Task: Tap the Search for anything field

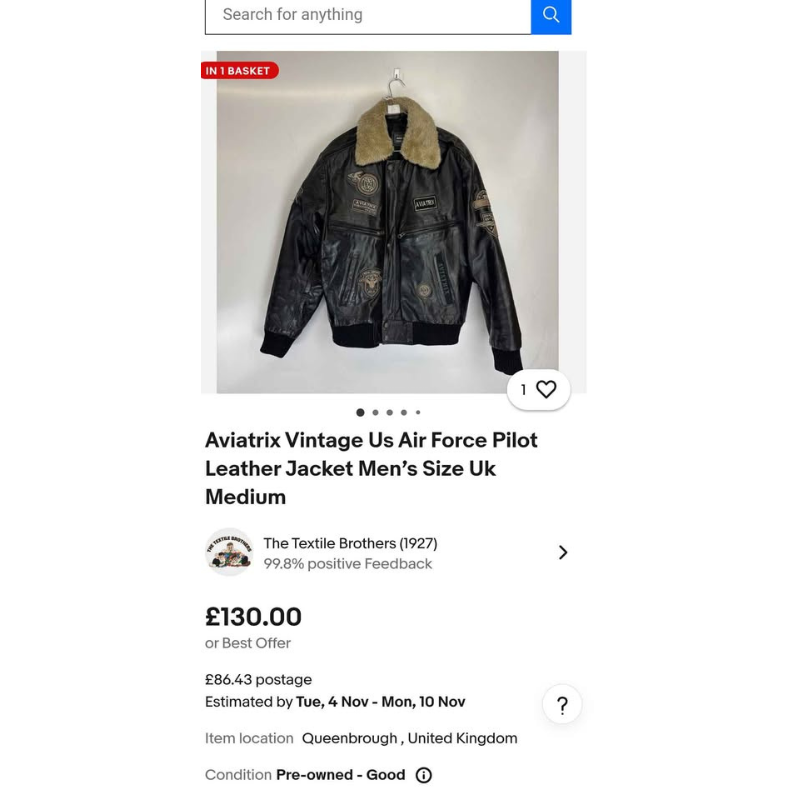Action: click(x=367, y=15)
